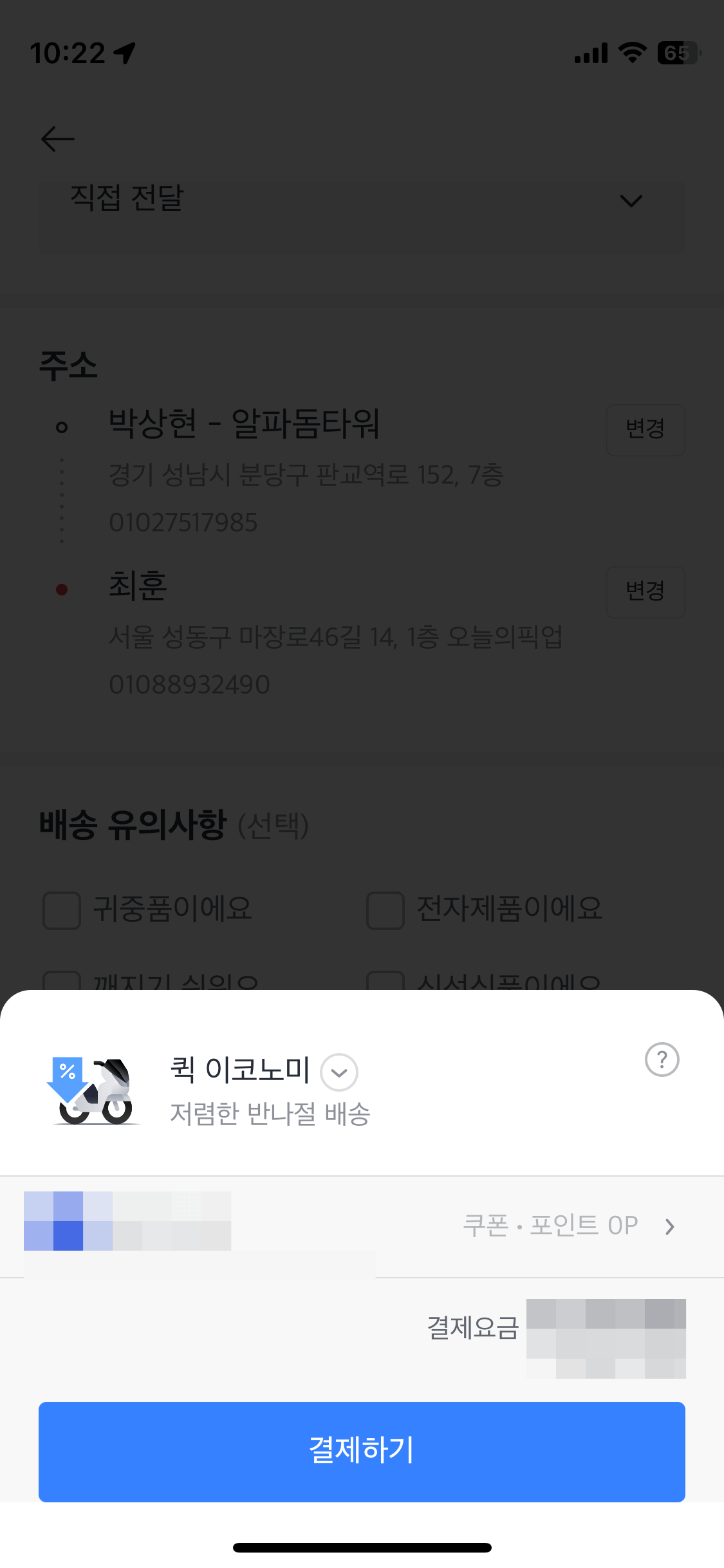Open the 쿠폰·포인트 0P menu row
Viewport: 724px width, 1568px height.
552,1222
